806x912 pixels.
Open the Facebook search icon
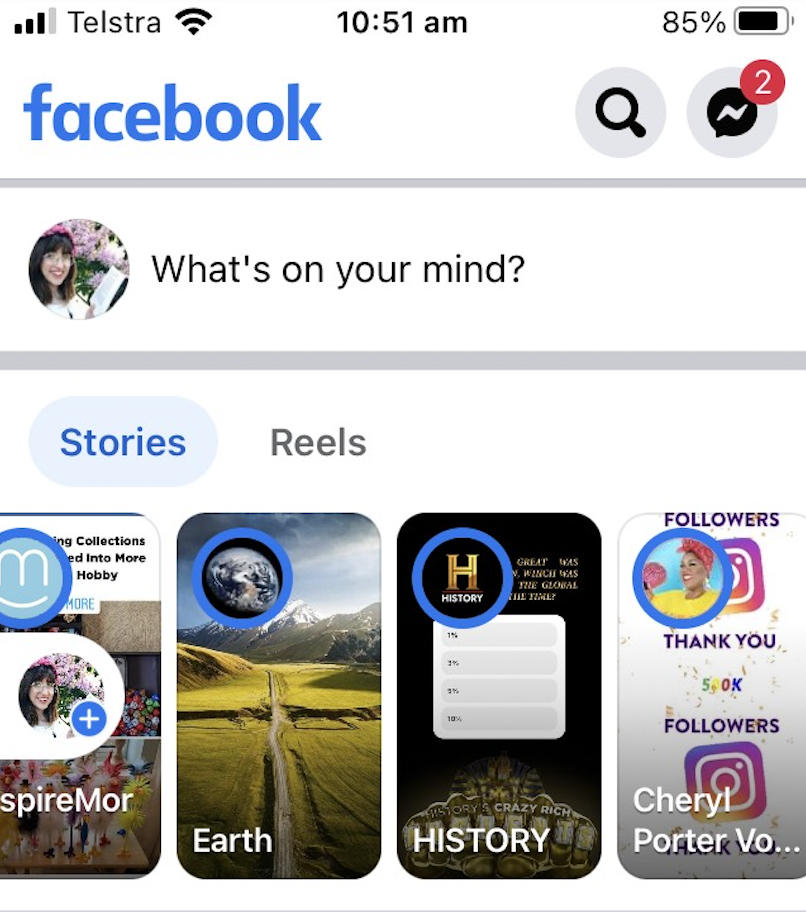(620, 113)
